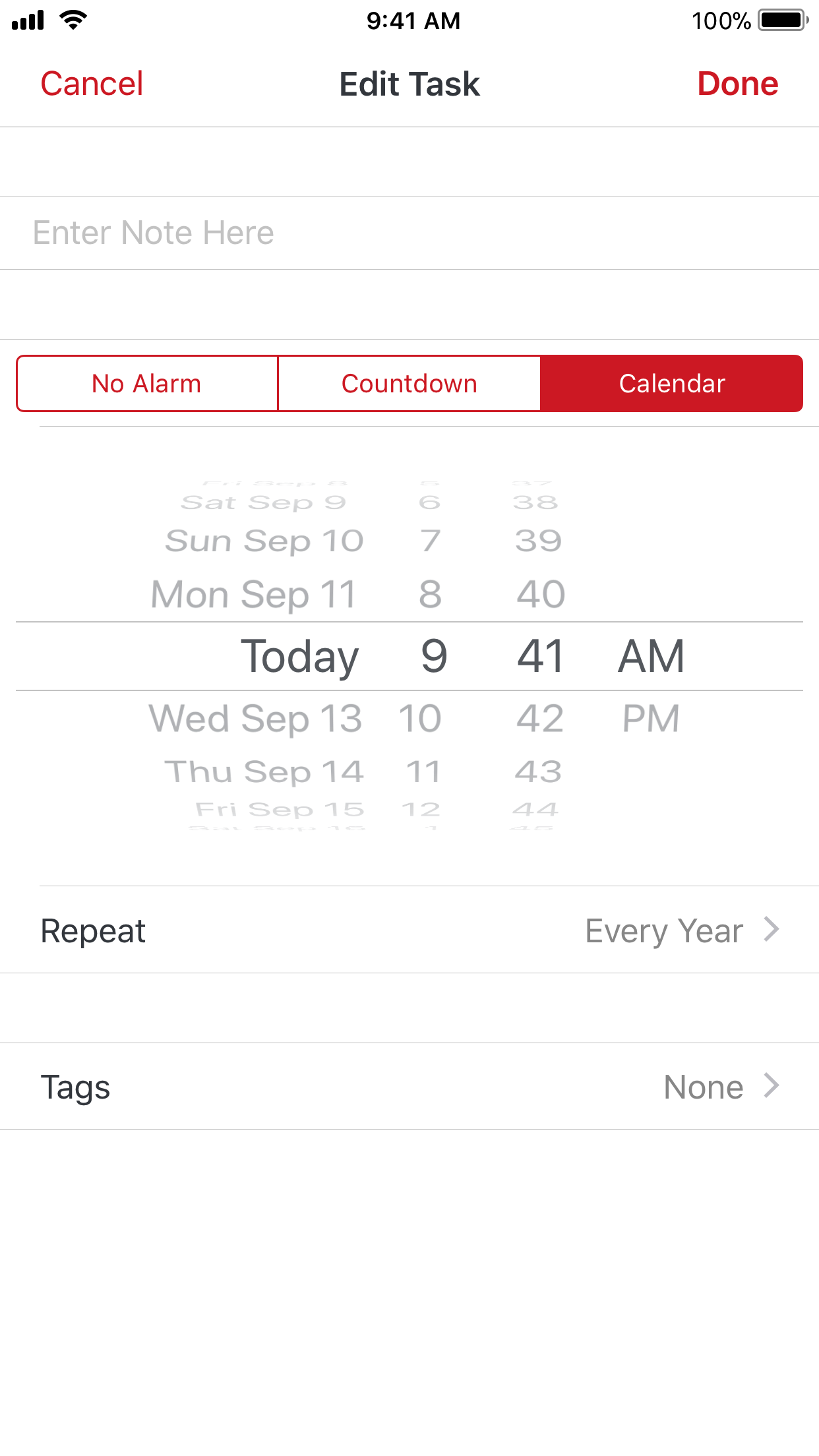Select PM in the time picker
This screenshot has height=1456, width=819.
click(650, 718)
